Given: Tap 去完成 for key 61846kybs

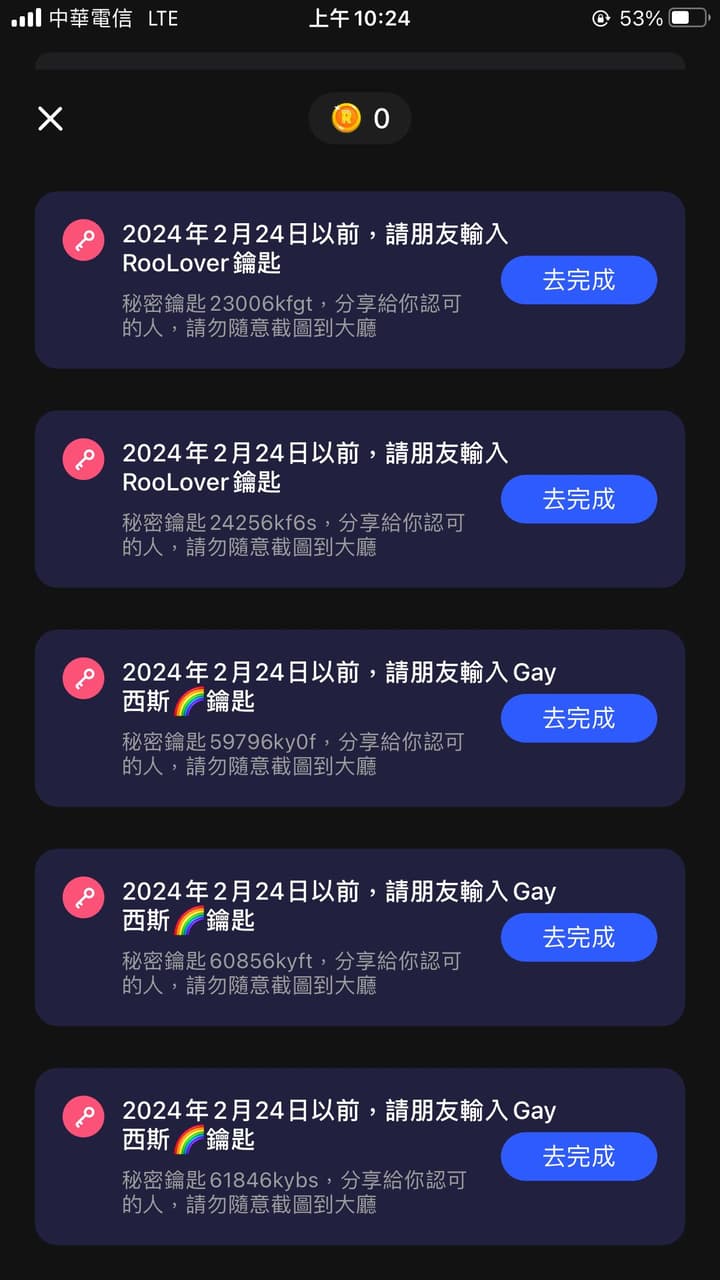Looking at the screenshot, I should point(578,1156).
